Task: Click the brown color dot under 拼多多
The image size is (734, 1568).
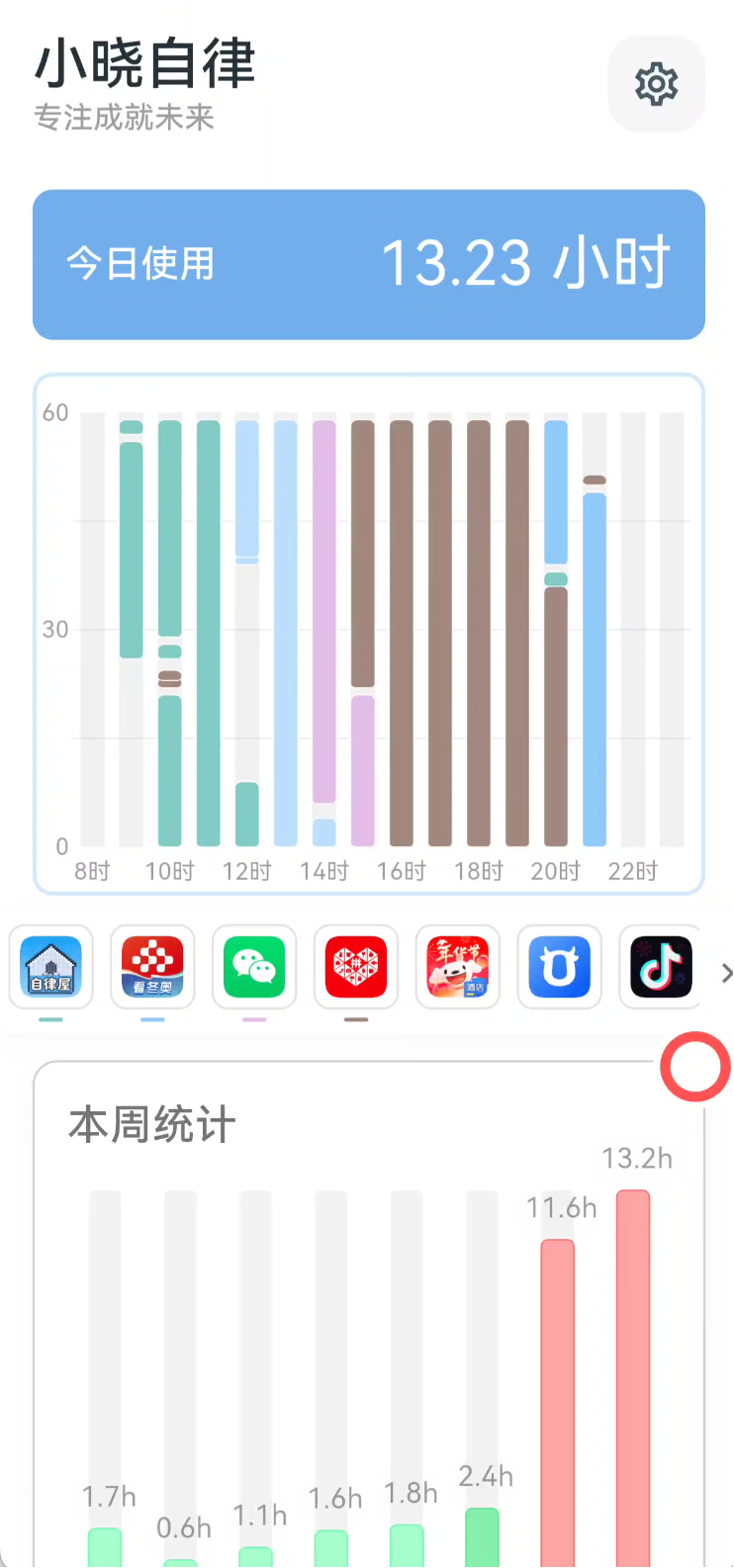Action: point(356,1017)
